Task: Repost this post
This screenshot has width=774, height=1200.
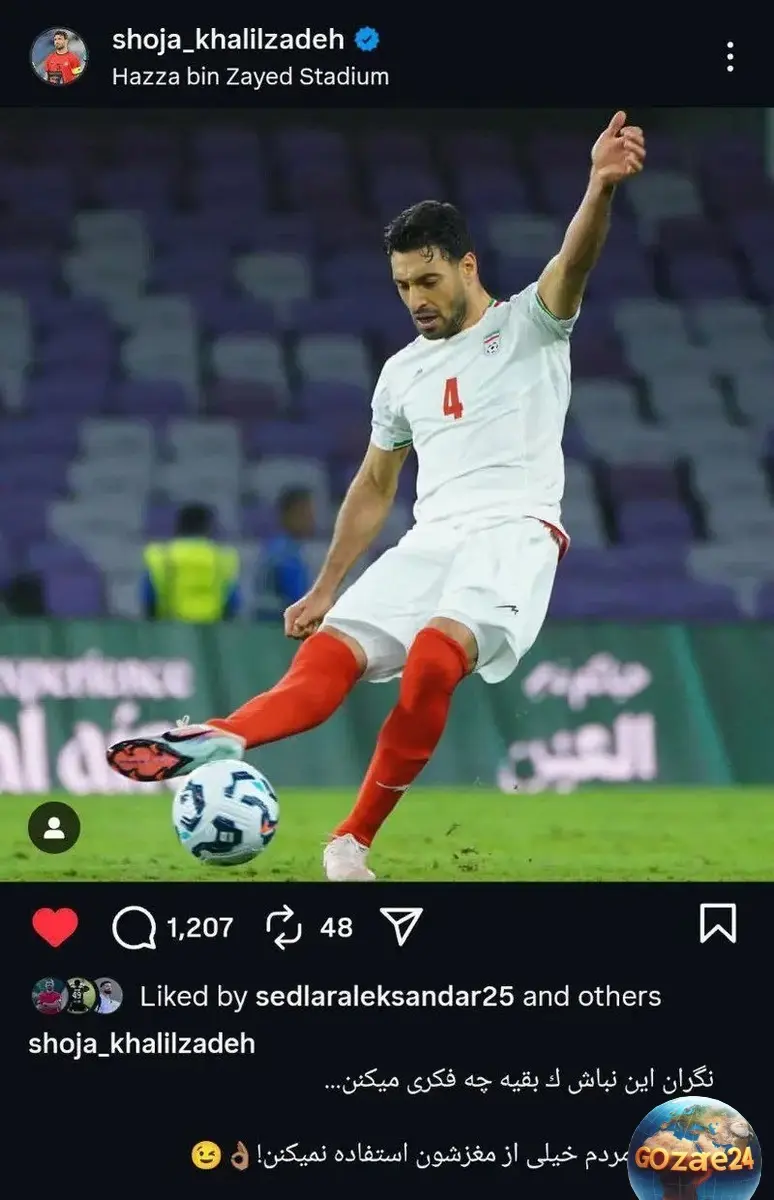Action: (x=285, y=928)
